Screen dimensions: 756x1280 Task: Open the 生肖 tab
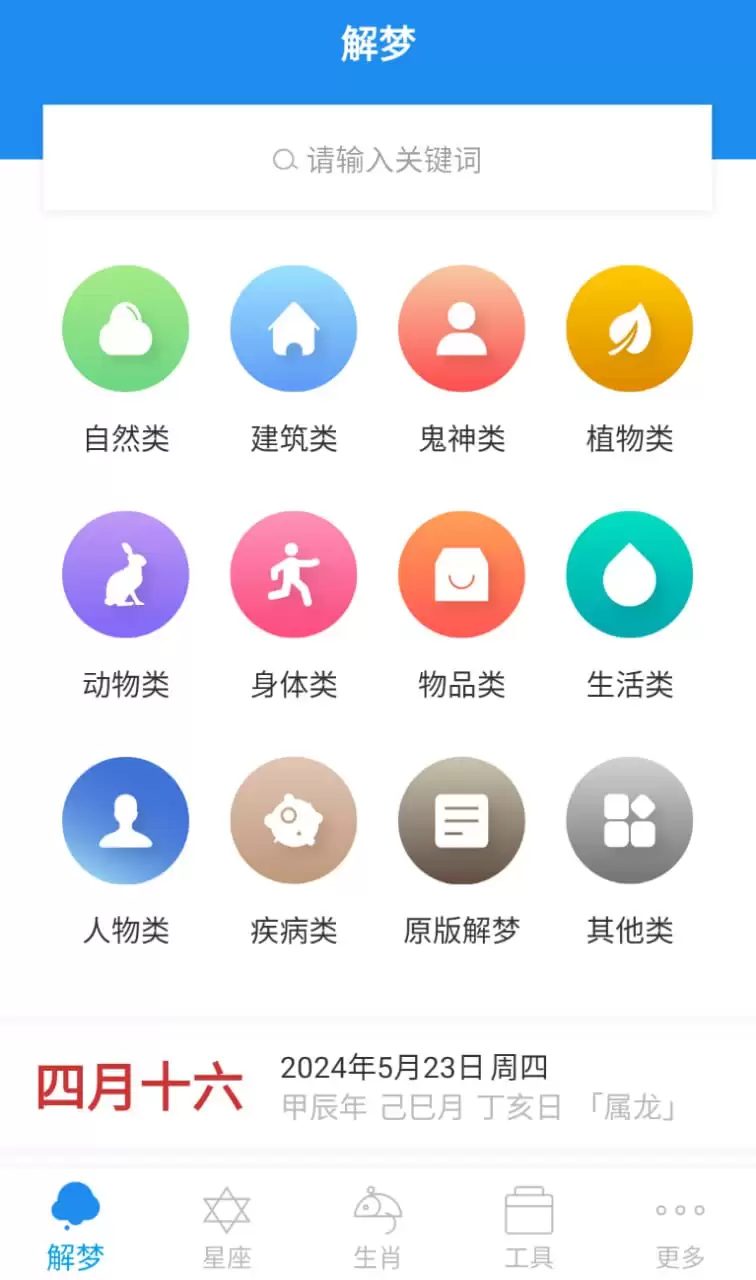[378, 1222]
